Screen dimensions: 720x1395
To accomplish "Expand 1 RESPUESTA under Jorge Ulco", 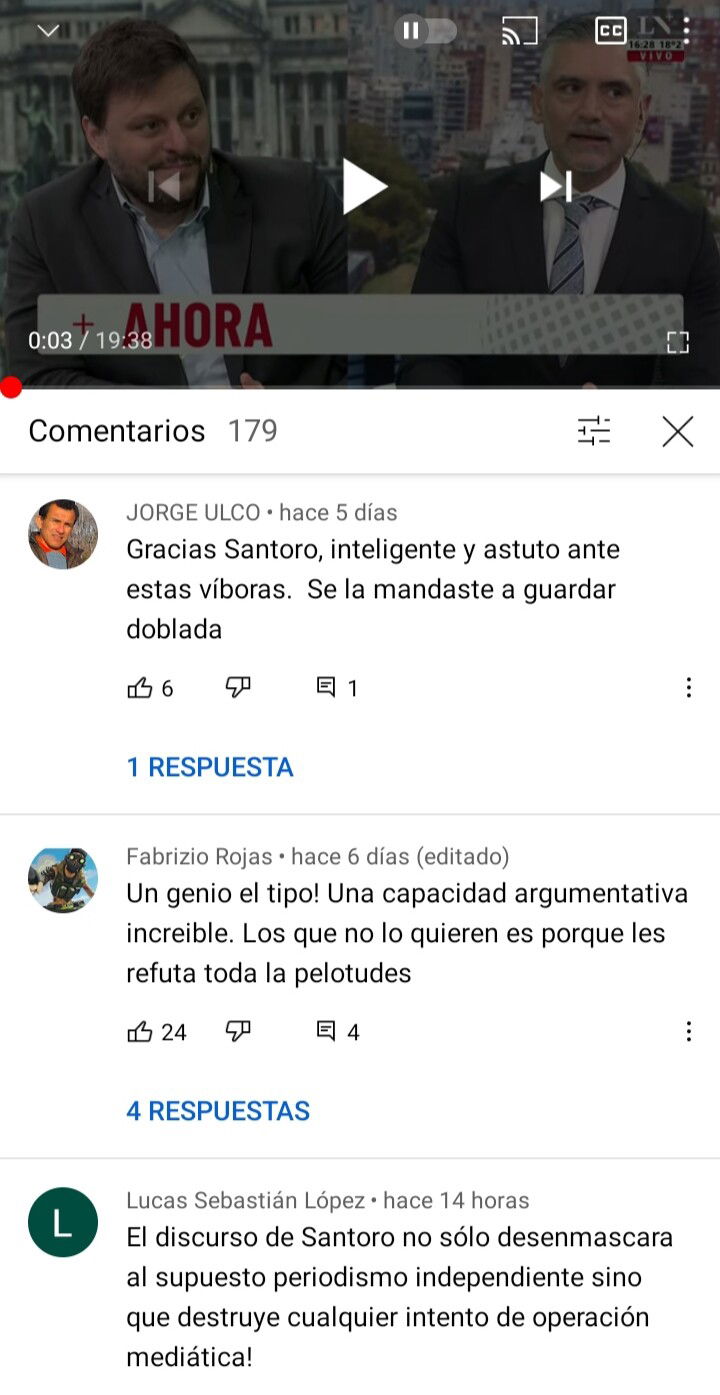I will pos(210,767).
